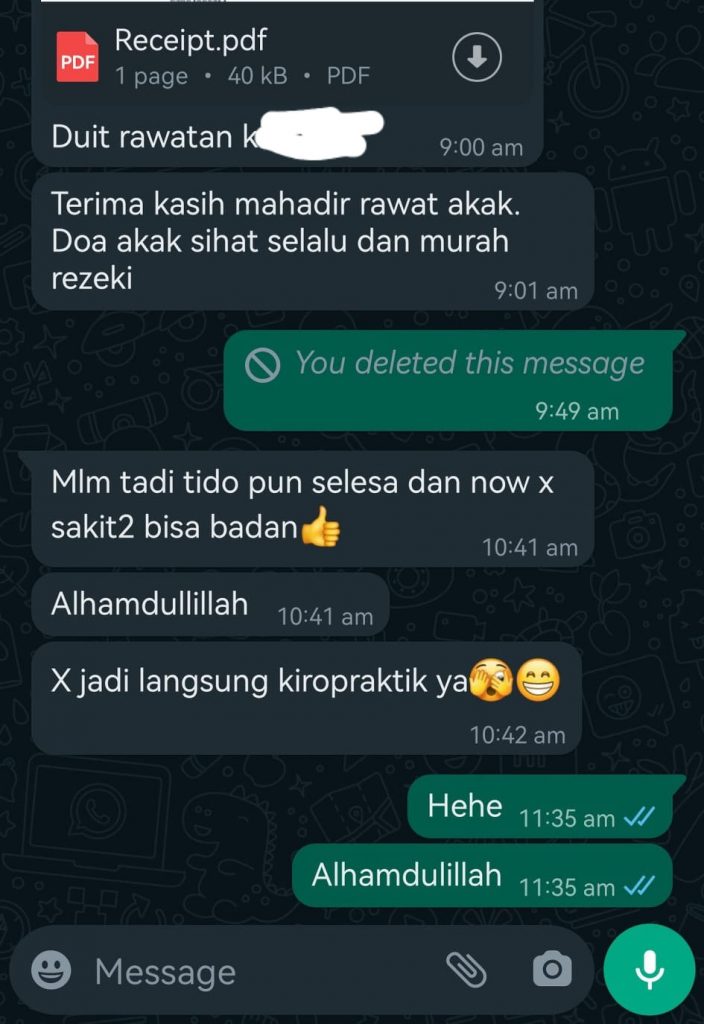The height and width of the screenshot is (1024, 704).
Task: Open the attachment paperclip menu
Action: click(466, 968)
